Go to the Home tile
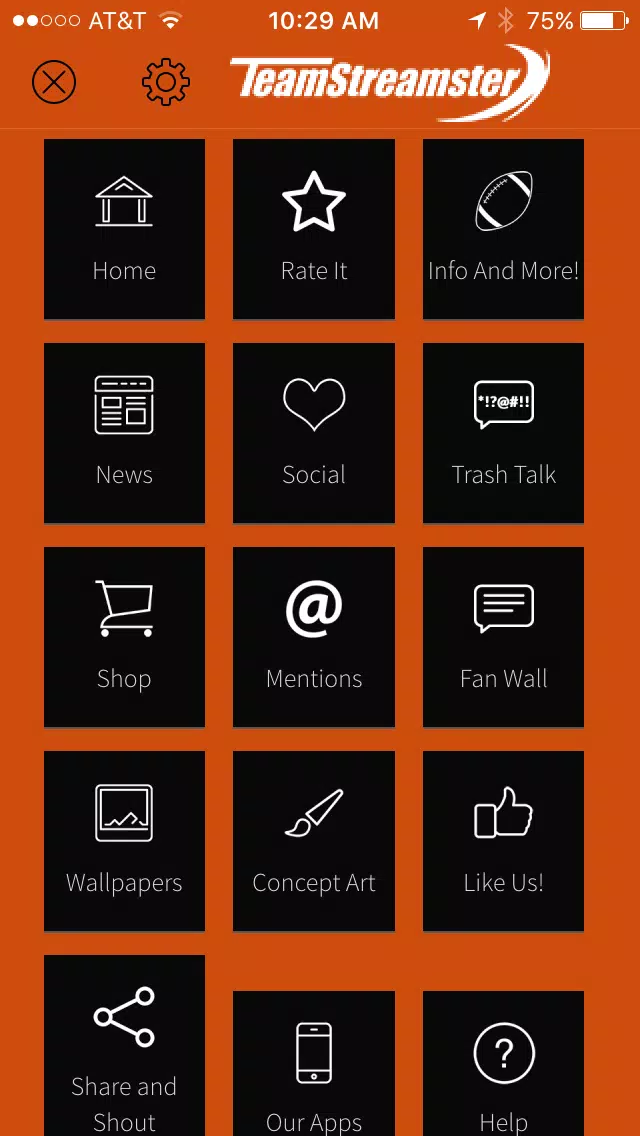 [x=125, y=229]
